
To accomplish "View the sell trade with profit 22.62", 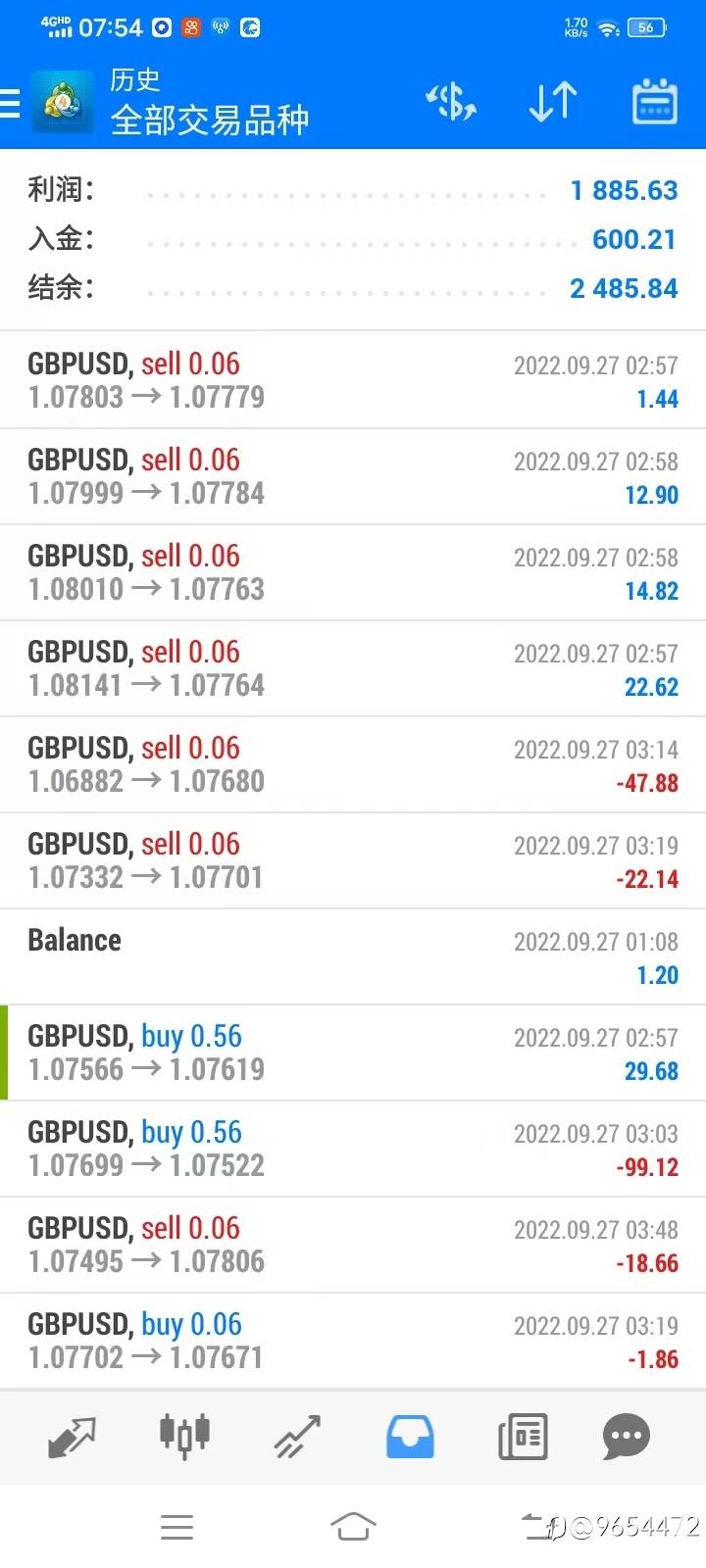I will tap(353, 668).
